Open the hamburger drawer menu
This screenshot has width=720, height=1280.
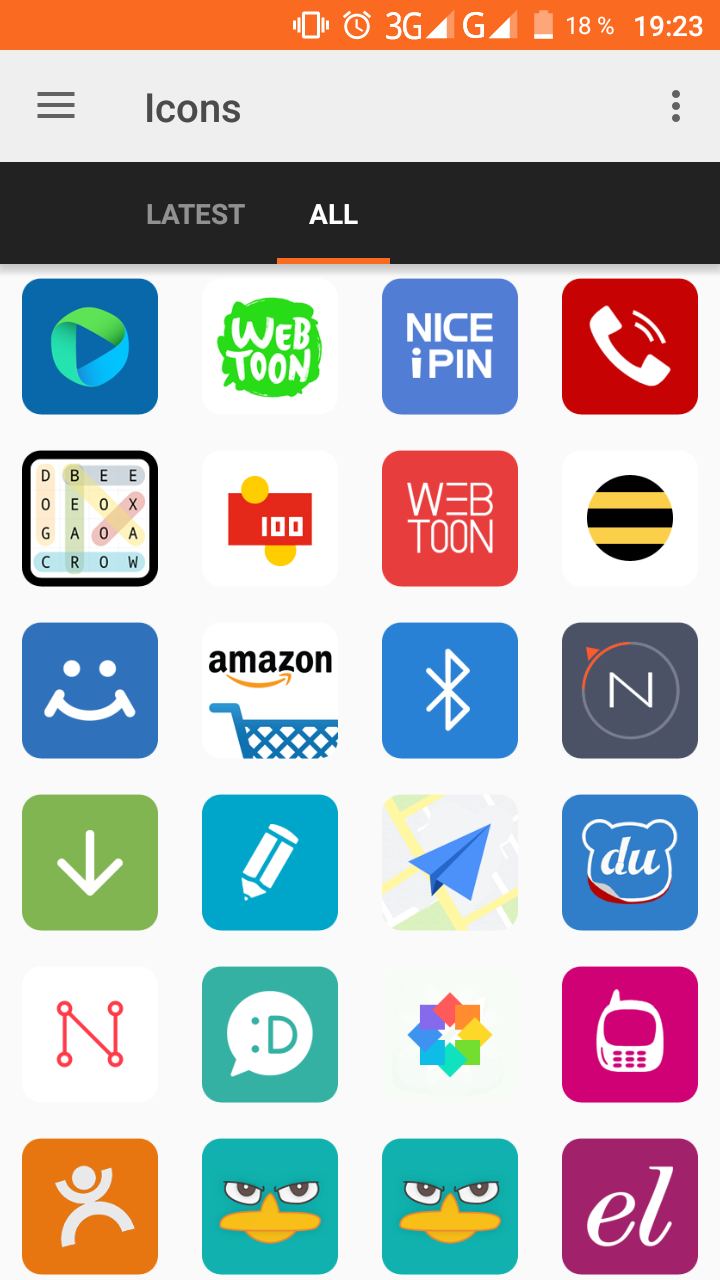pos(56,106)
